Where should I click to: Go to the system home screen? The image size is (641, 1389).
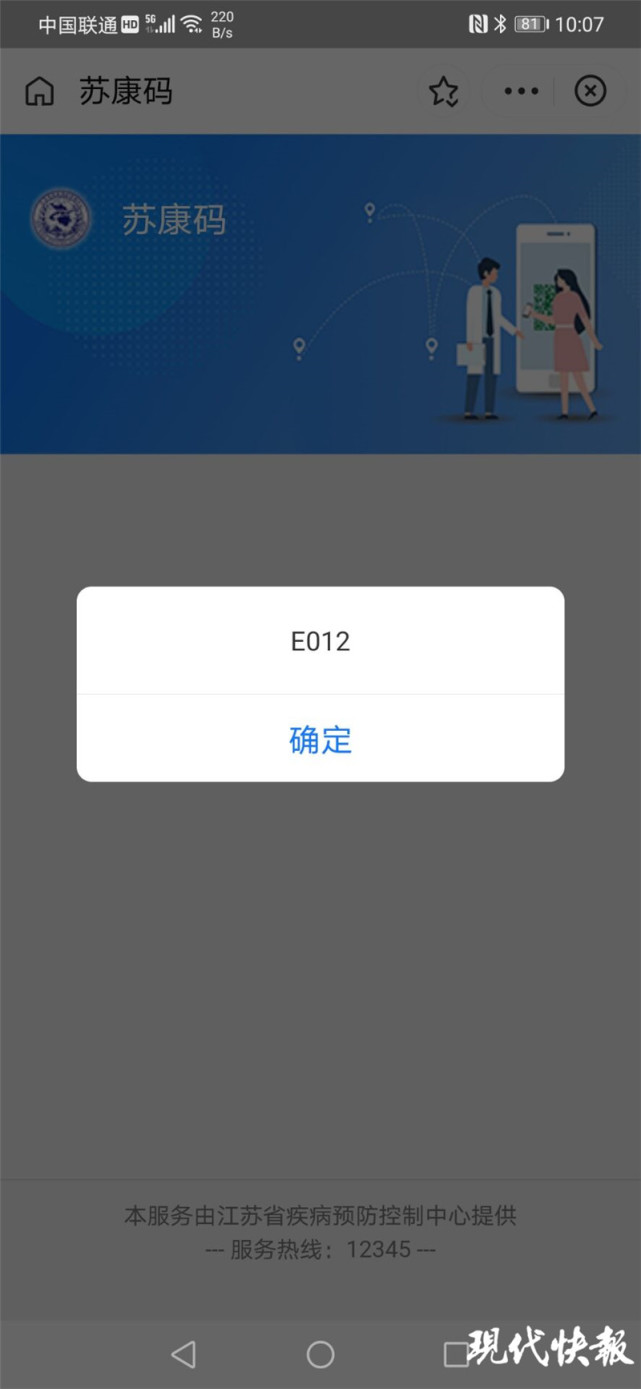[x=320, y=1354]
